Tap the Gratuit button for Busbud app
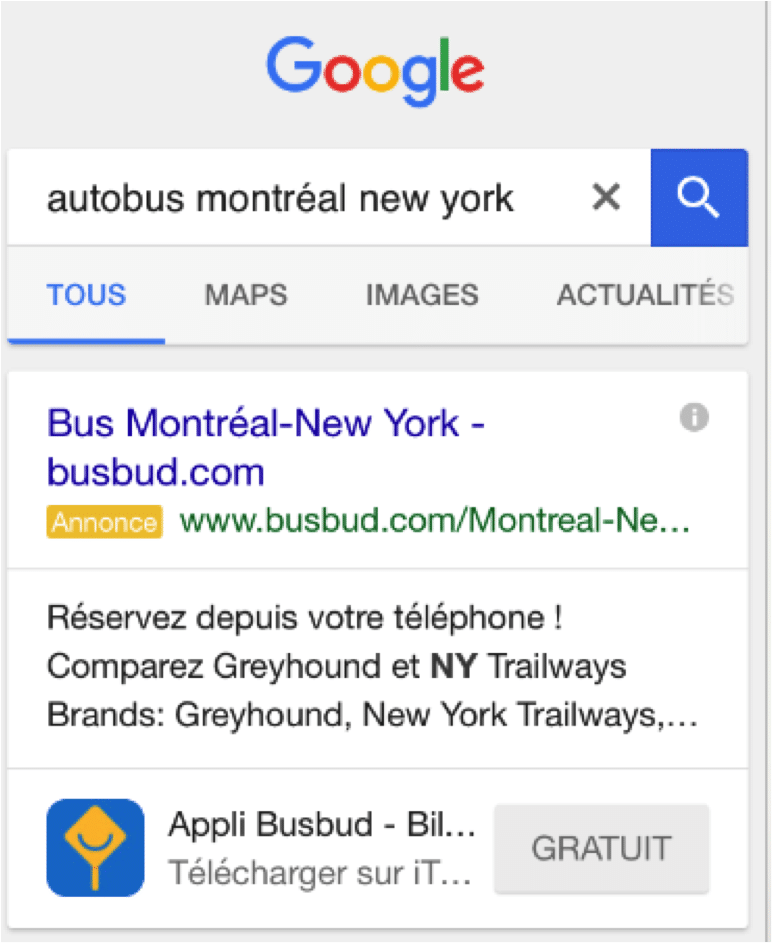 (x=601, y=848)
